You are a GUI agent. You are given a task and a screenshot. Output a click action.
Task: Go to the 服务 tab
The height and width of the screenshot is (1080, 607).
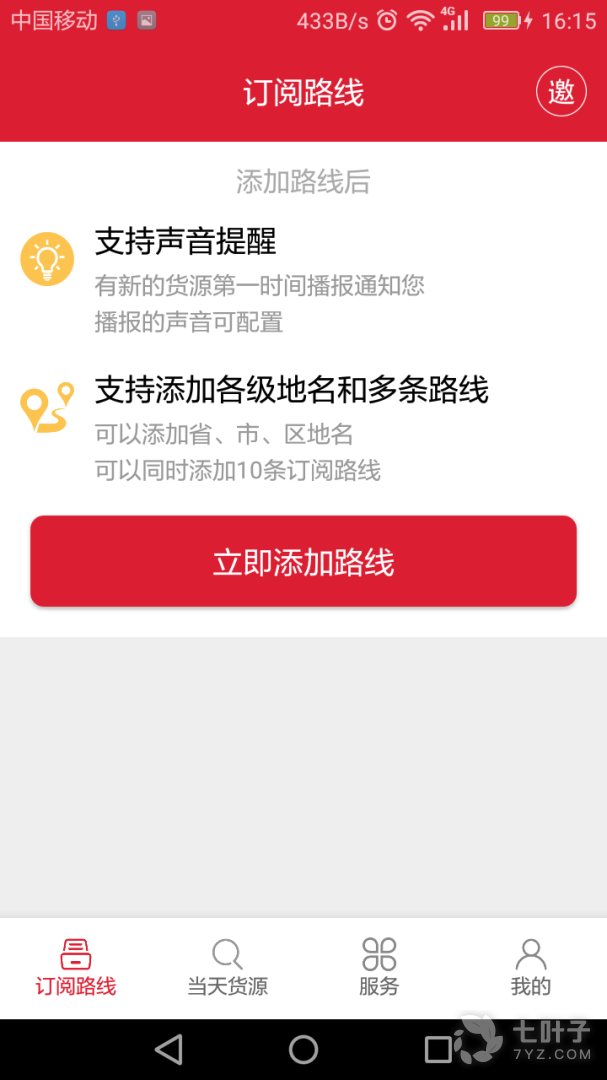click(x=379, y=967)
